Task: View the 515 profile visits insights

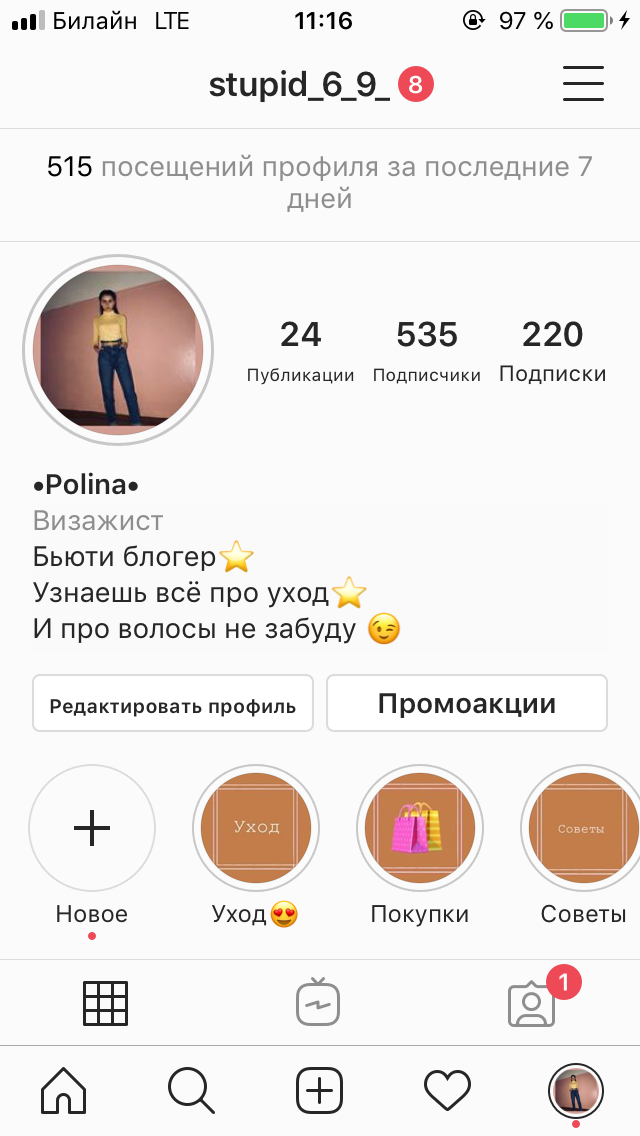Action: point(320,182)
